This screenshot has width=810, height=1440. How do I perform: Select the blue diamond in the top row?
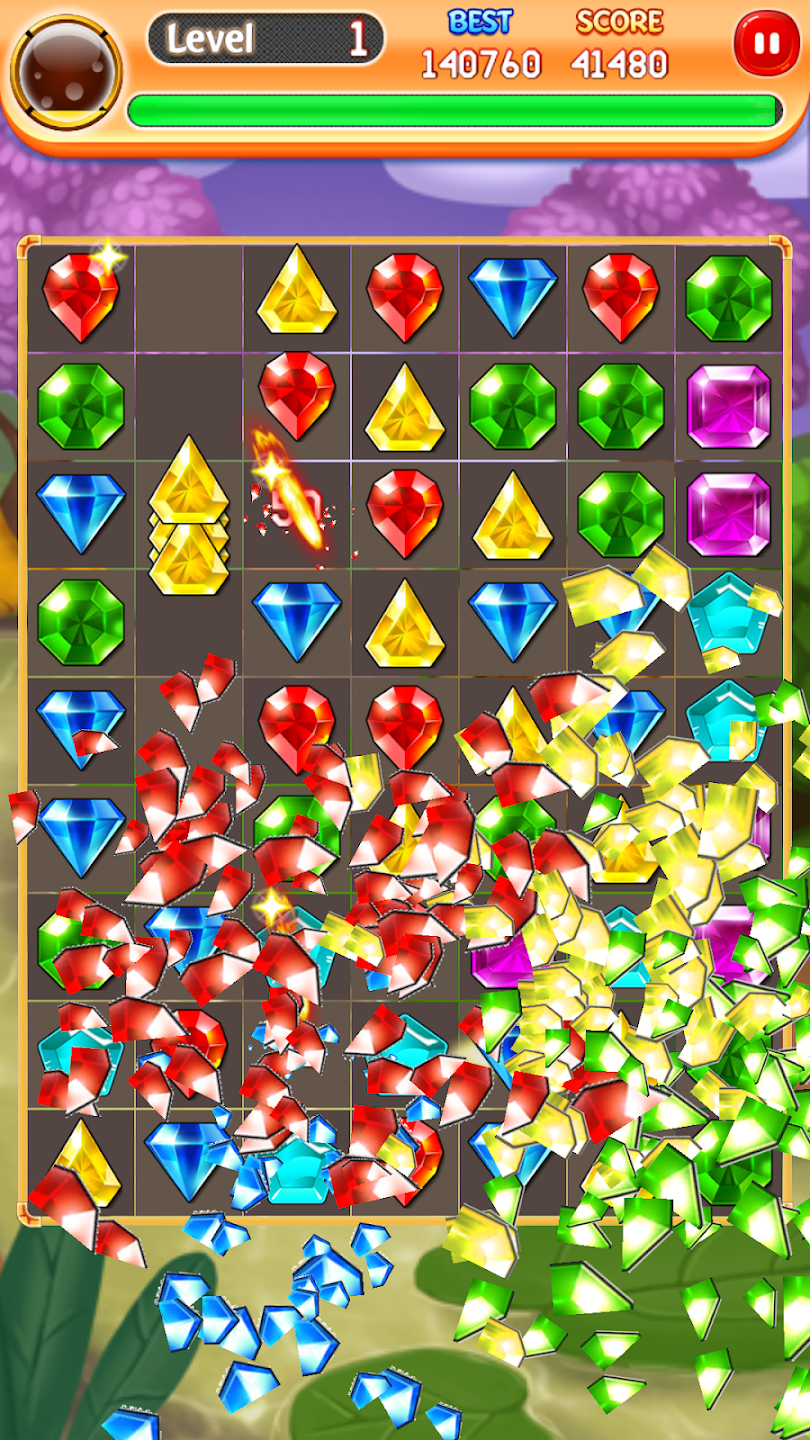point(513,297)
